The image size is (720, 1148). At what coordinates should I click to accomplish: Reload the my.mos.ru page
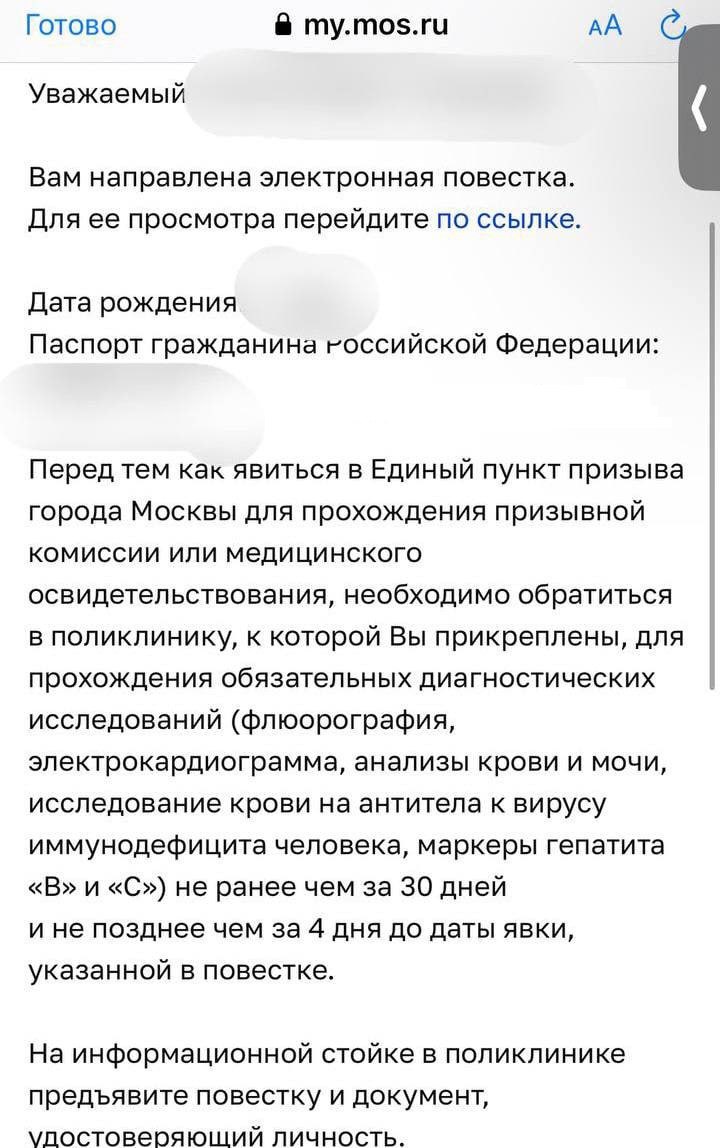(x=674, y=26)
